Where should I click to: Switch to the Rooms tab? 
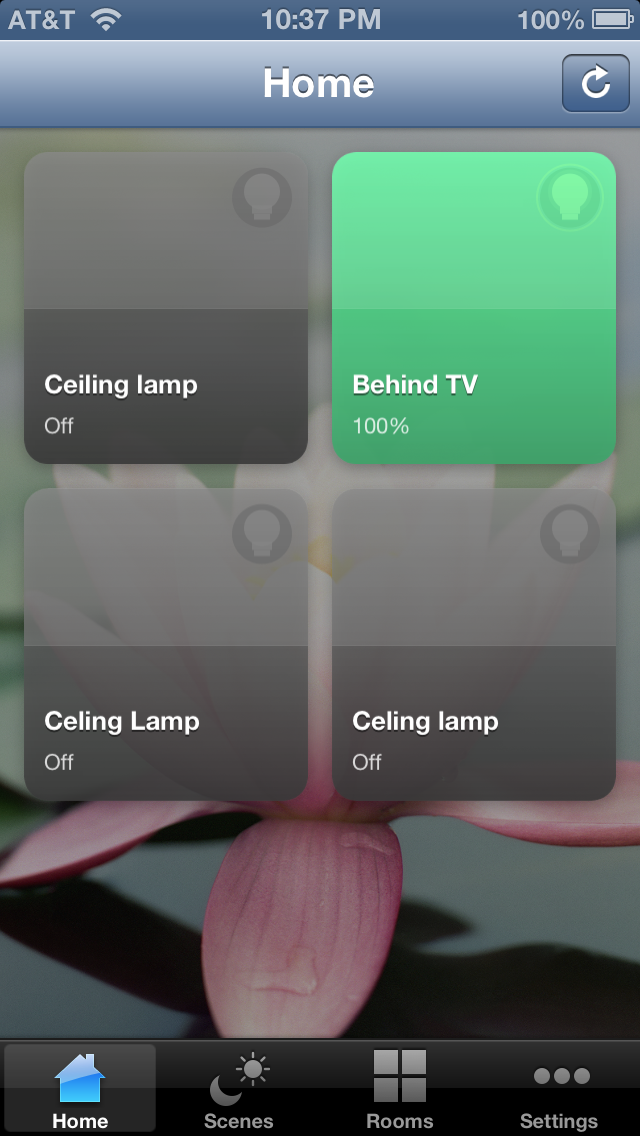399,1089
